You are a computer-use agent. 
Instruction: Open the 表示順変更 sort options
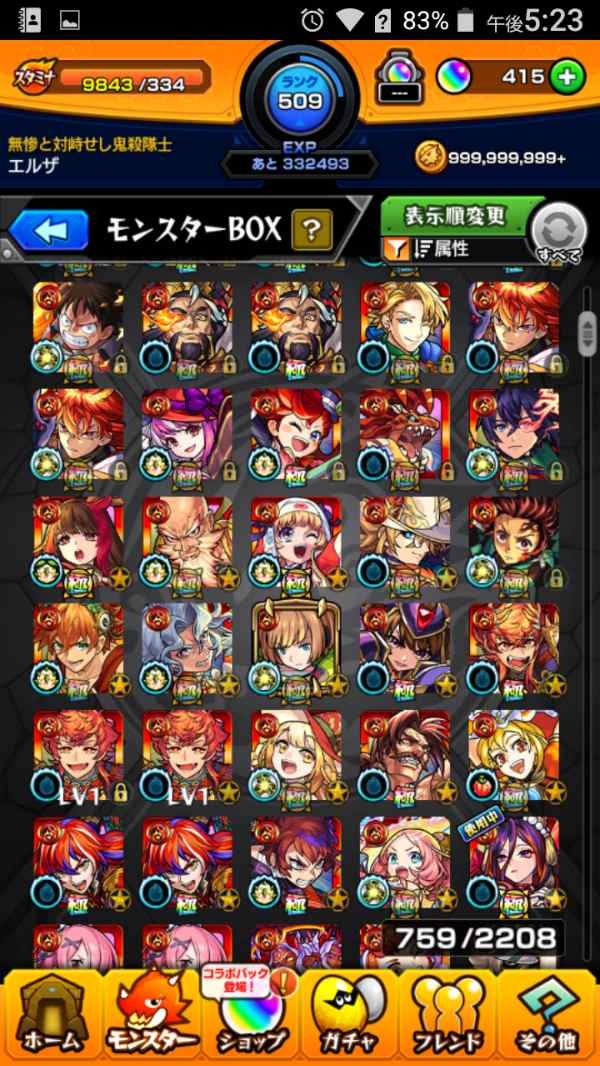pyautogui.click(x=456, y=216)
